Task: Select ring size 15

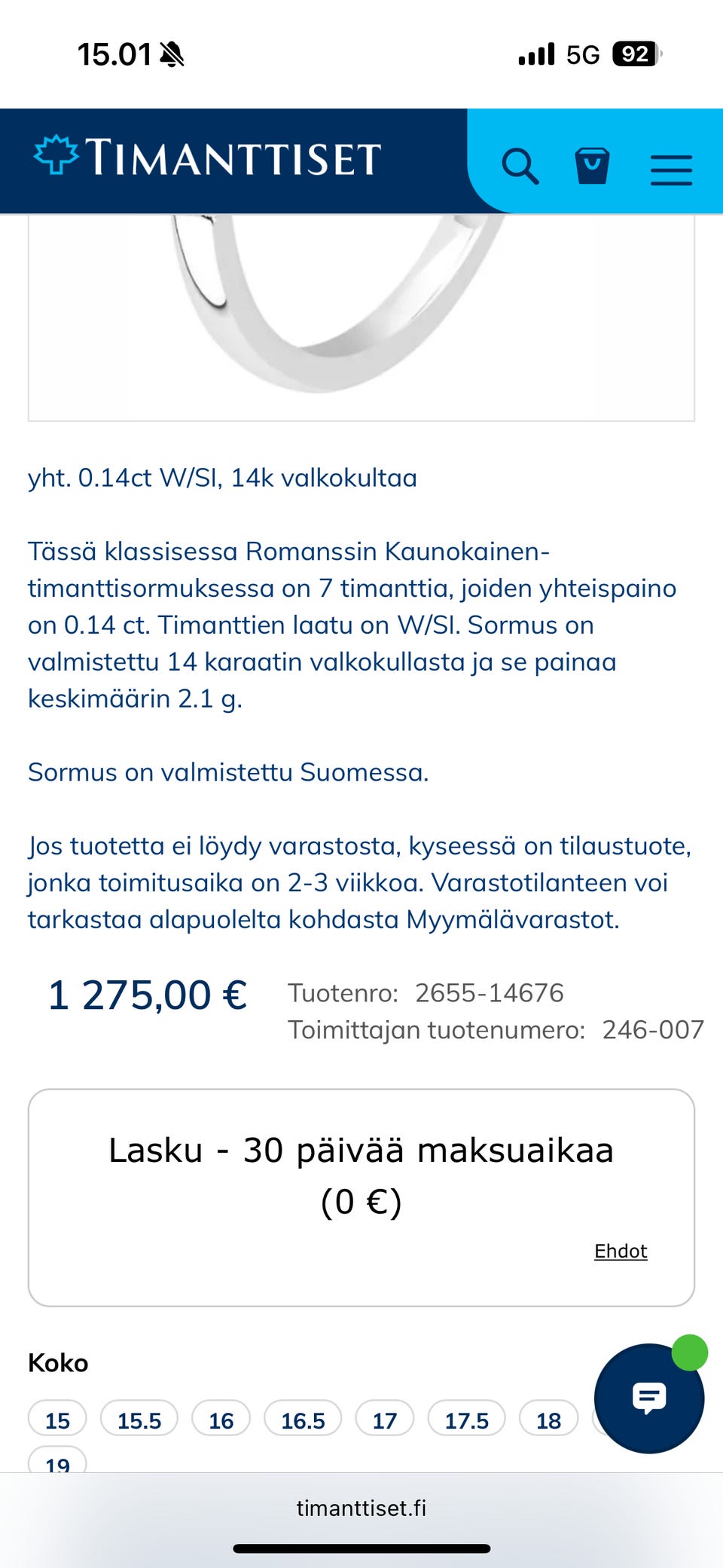Action: click(x=56, y=1420)
